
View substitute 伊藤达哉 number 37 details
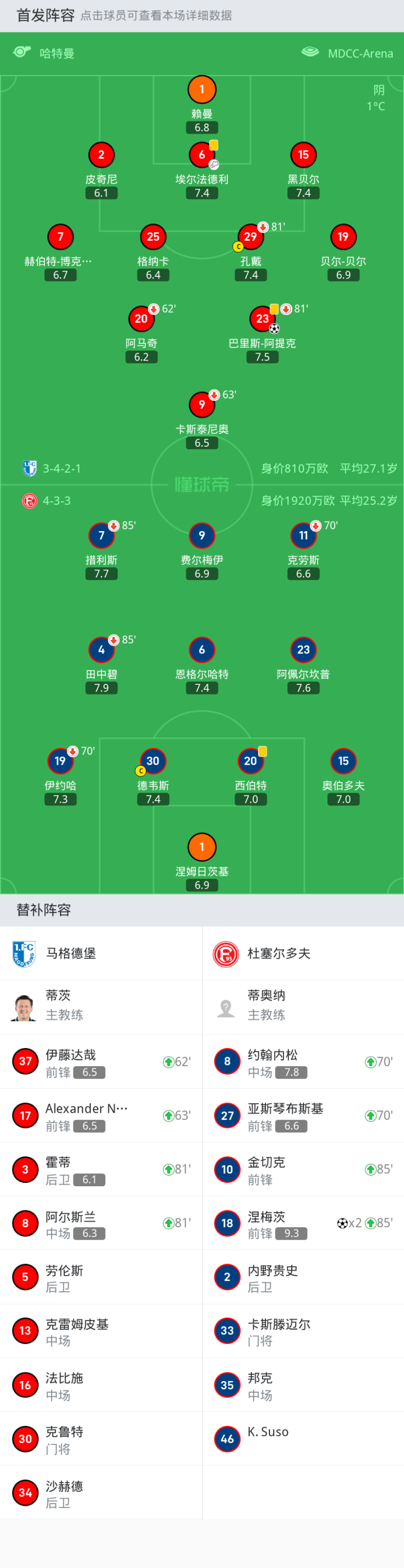coord(100,1062)
